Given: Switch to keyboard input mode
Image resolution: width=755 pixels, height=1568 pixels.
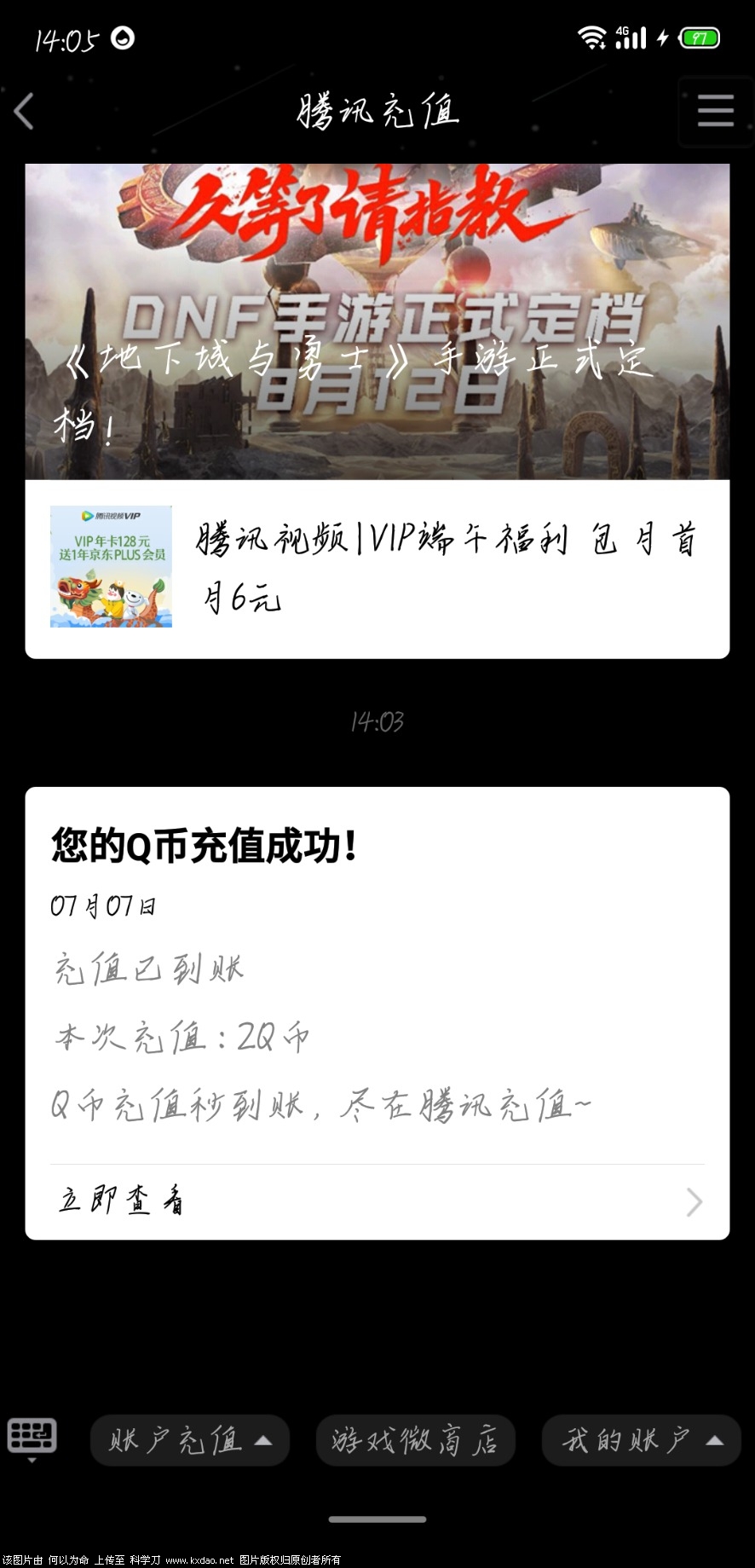Looking at the screenshot, I should [32, 1439].
